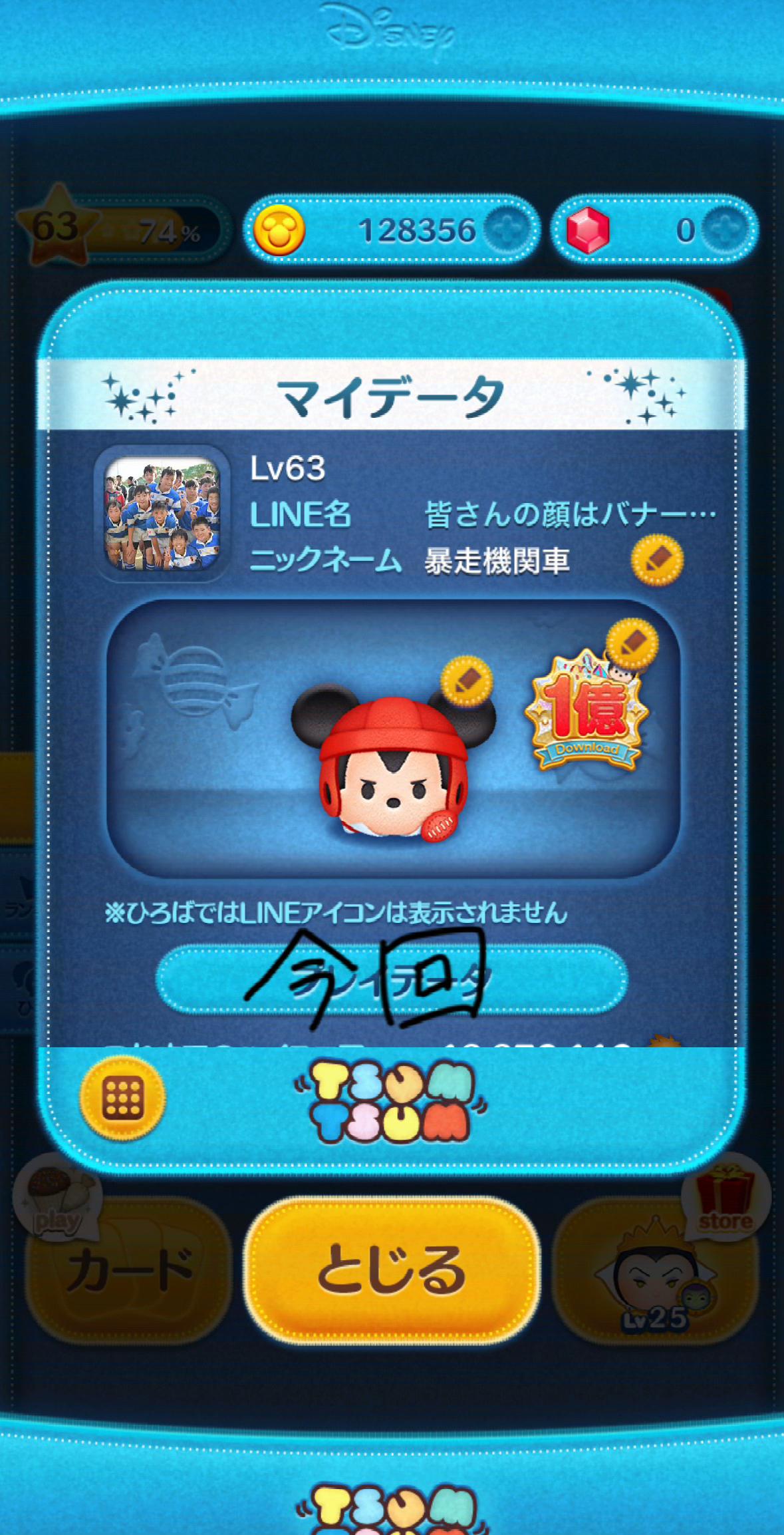Tap とじる to close My Data

392,1270
